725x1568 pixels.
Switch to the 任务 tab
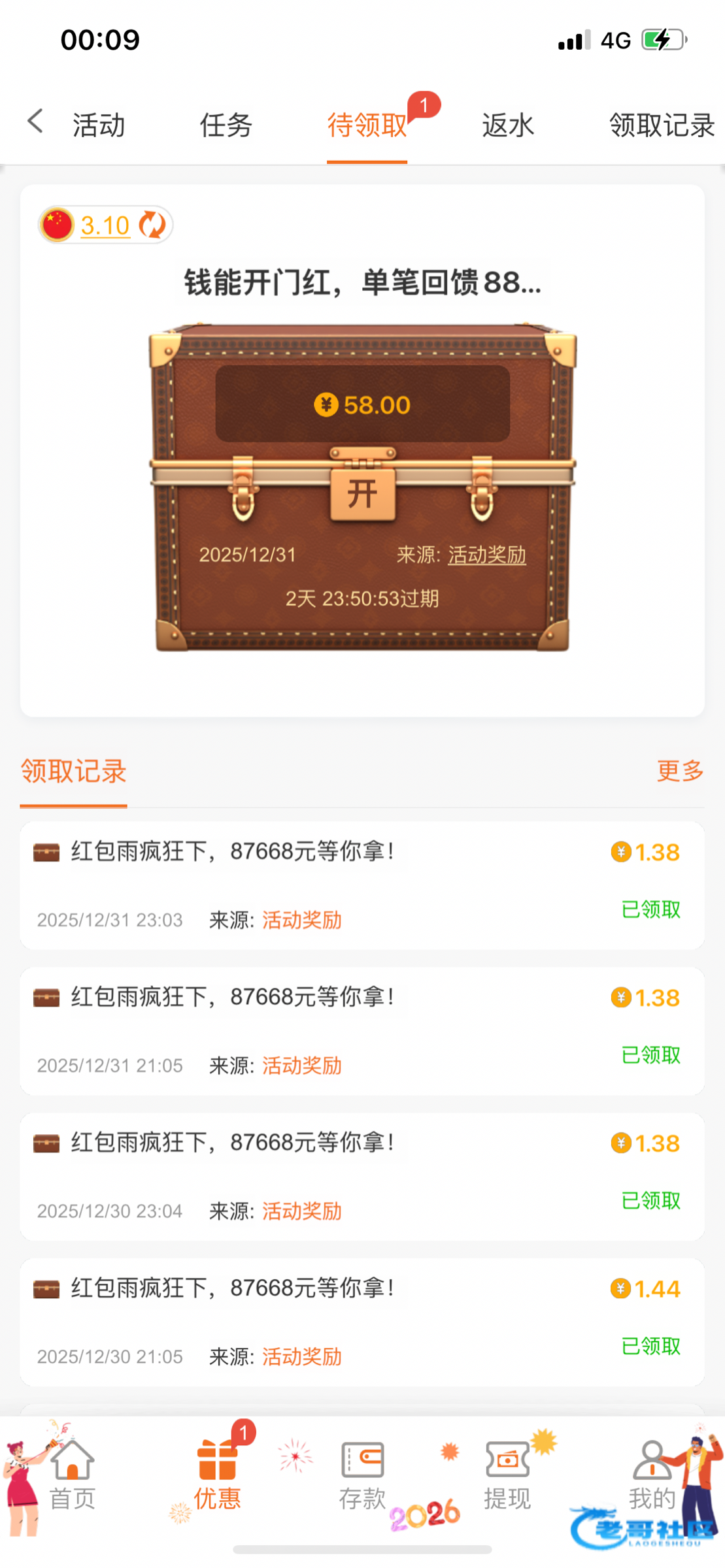(226, 125)
